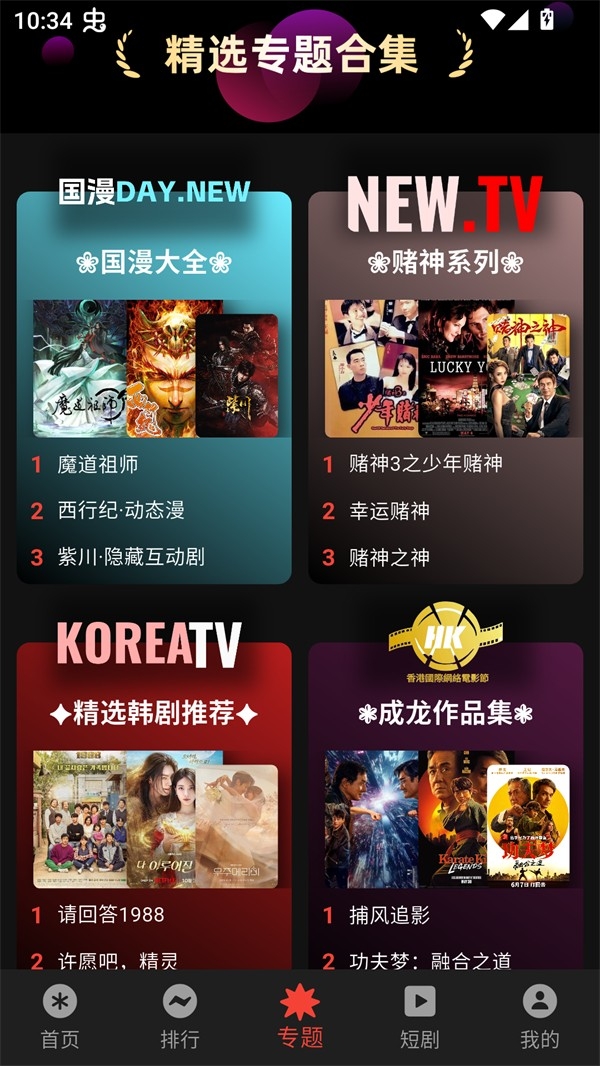View the 精选韩剧推荐 collection card

point(154,713)
